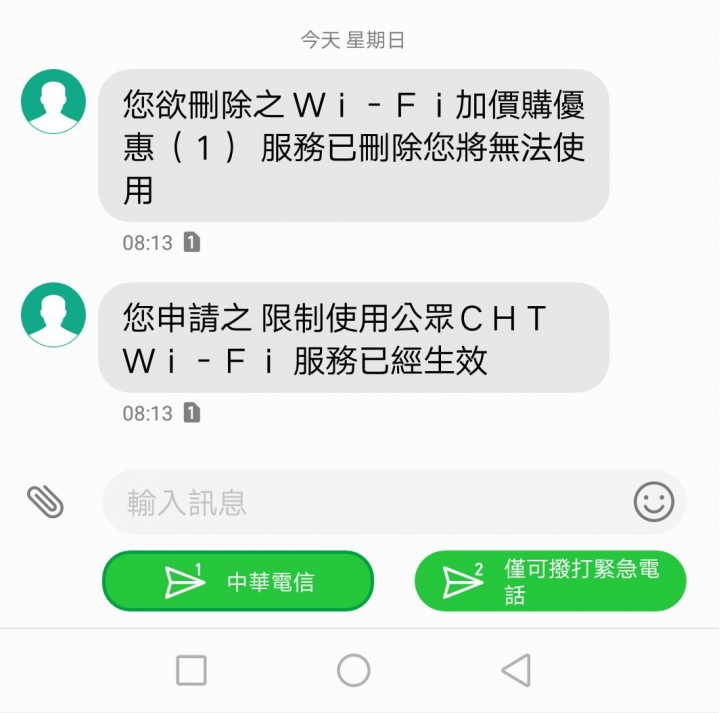The width and height of the screenshot is (720, 713).
Task: Send via SIM 2 僅可撥打緊急電話
Action: point(551,581)
